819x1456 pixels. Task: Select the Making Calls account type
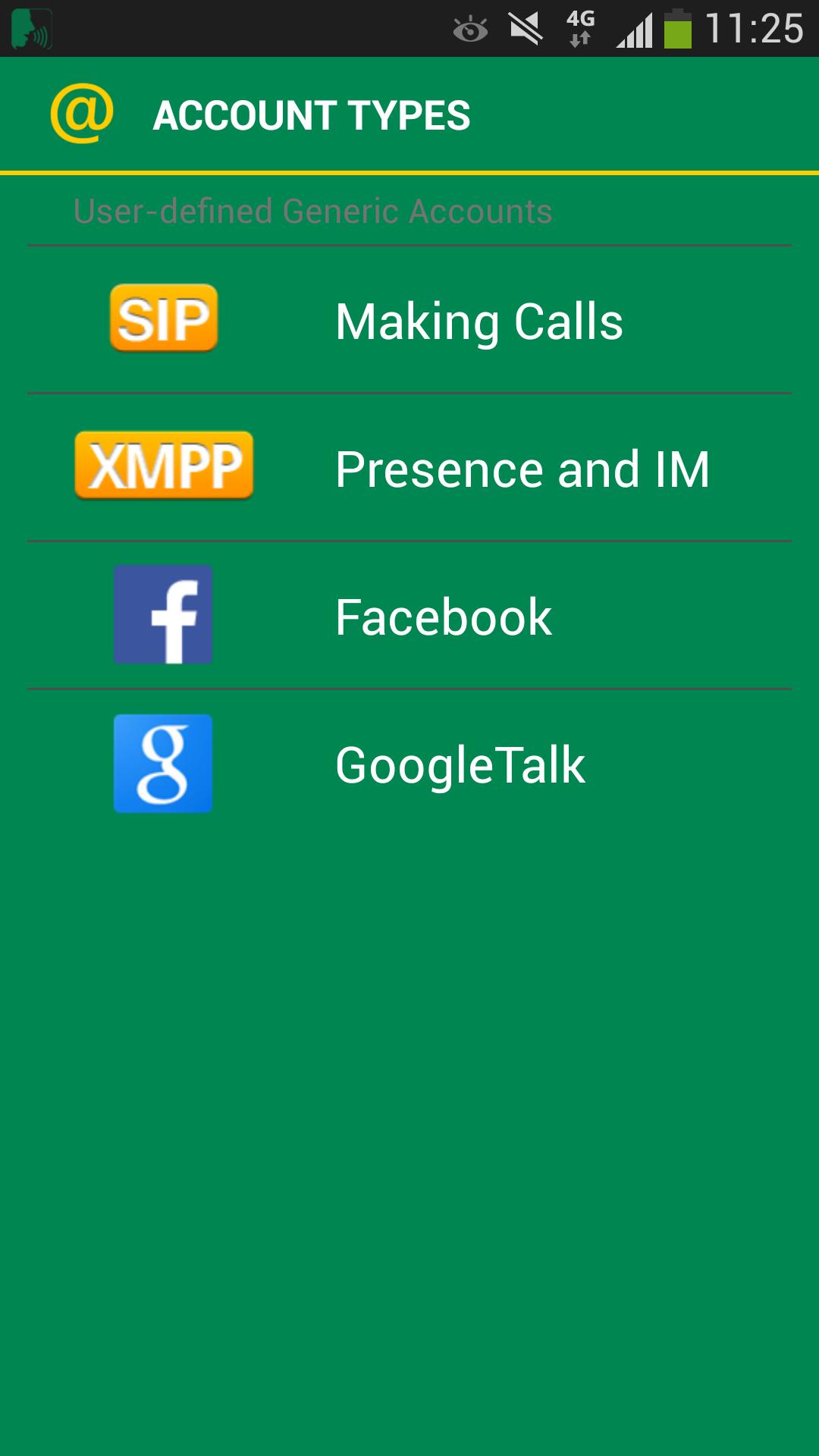[x=478, y=322]
